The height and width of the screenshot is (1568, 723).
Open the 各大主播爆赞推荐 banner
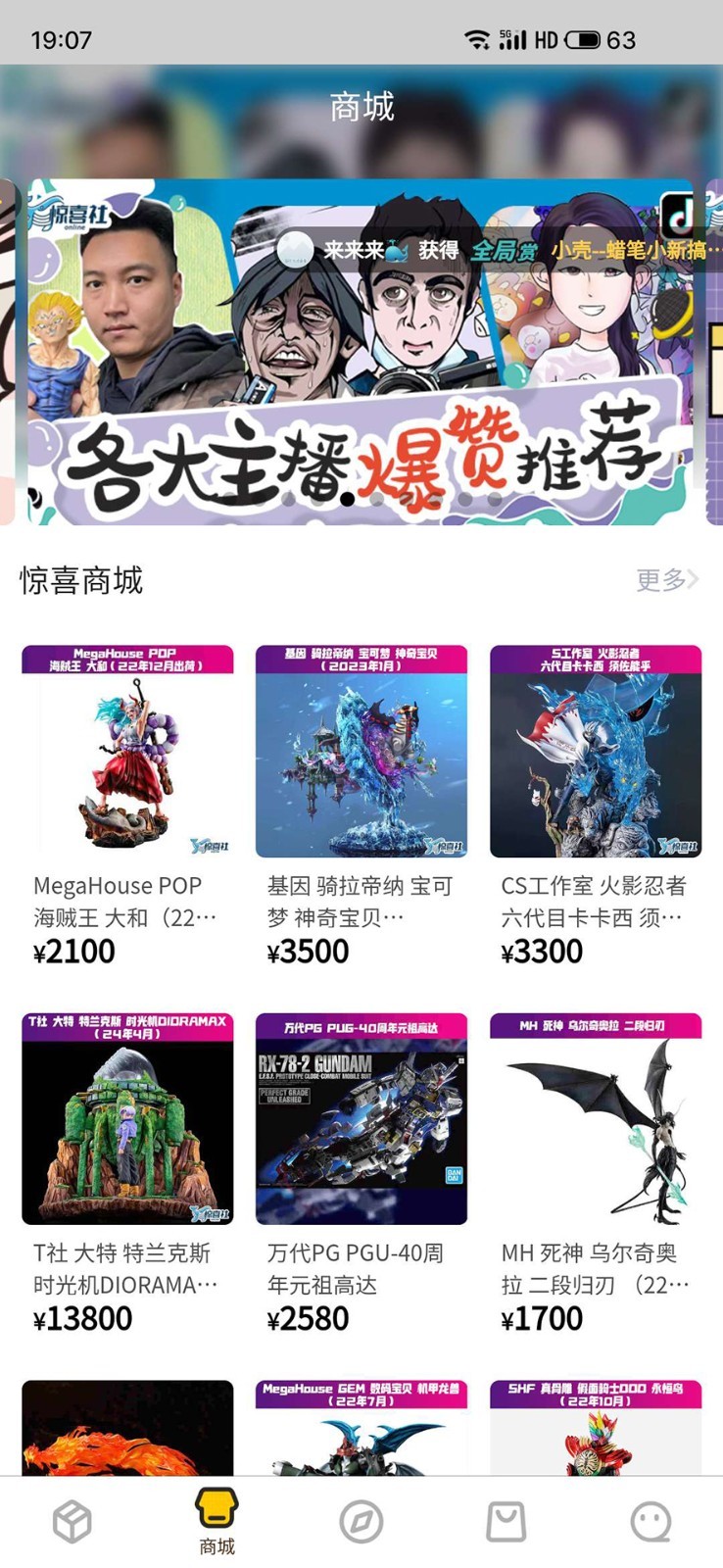tap(361, 352)
